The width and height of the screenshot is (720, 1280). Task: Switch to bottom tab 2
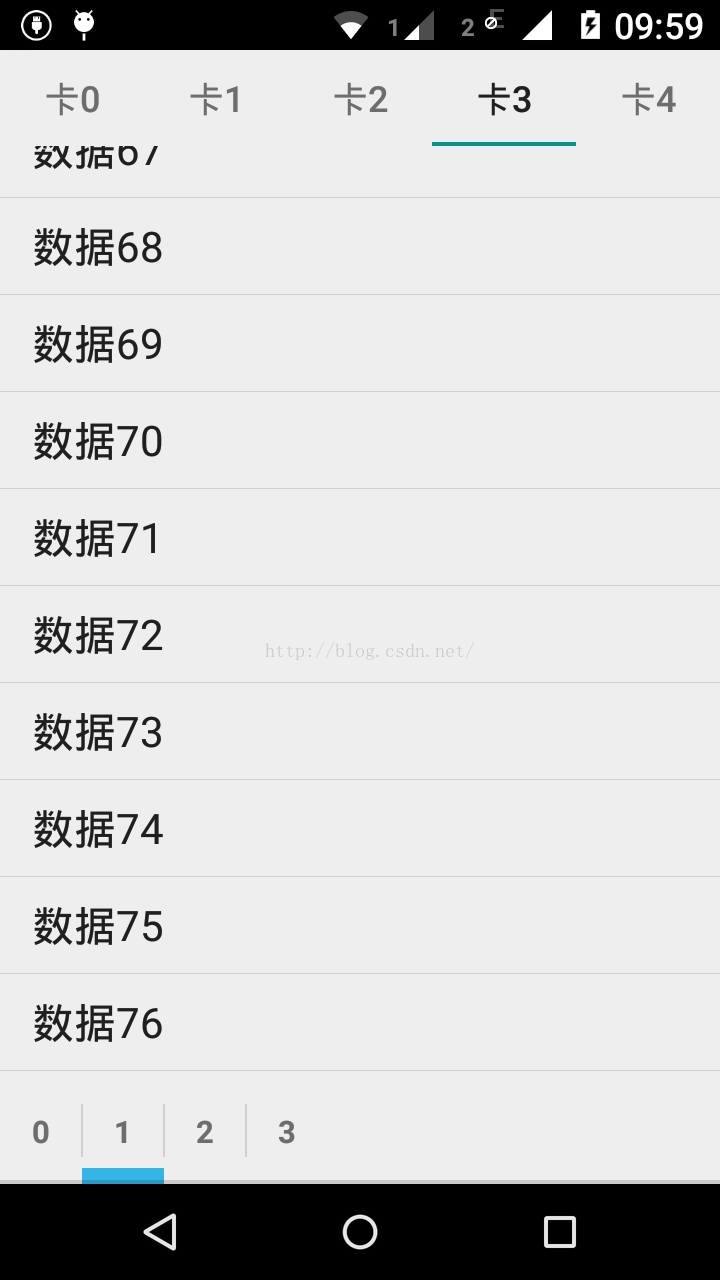[x=205, y=1132]
